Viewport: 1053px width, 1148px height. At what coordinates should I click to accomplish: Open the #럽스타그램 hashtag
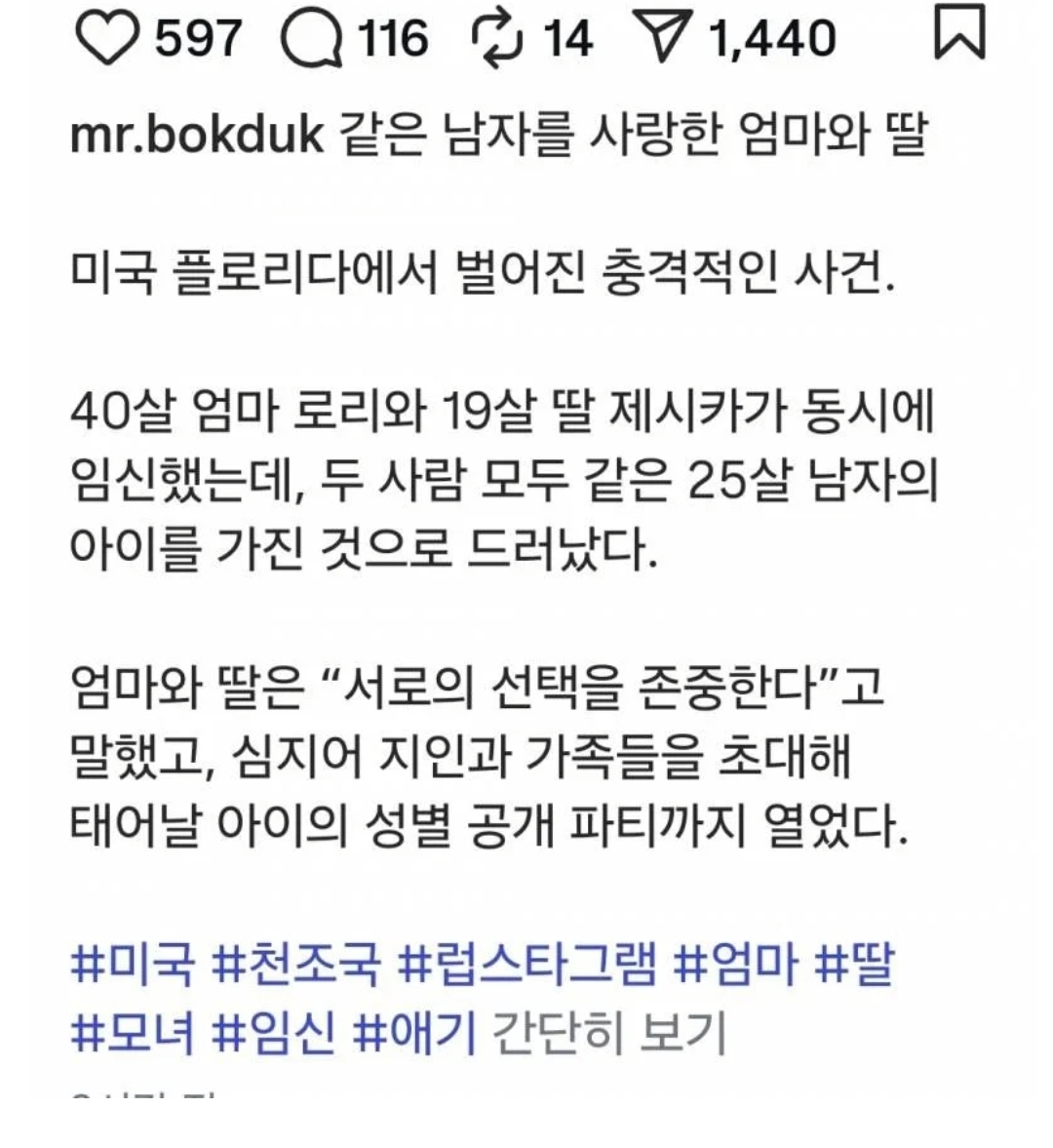[x=527, y=965]
